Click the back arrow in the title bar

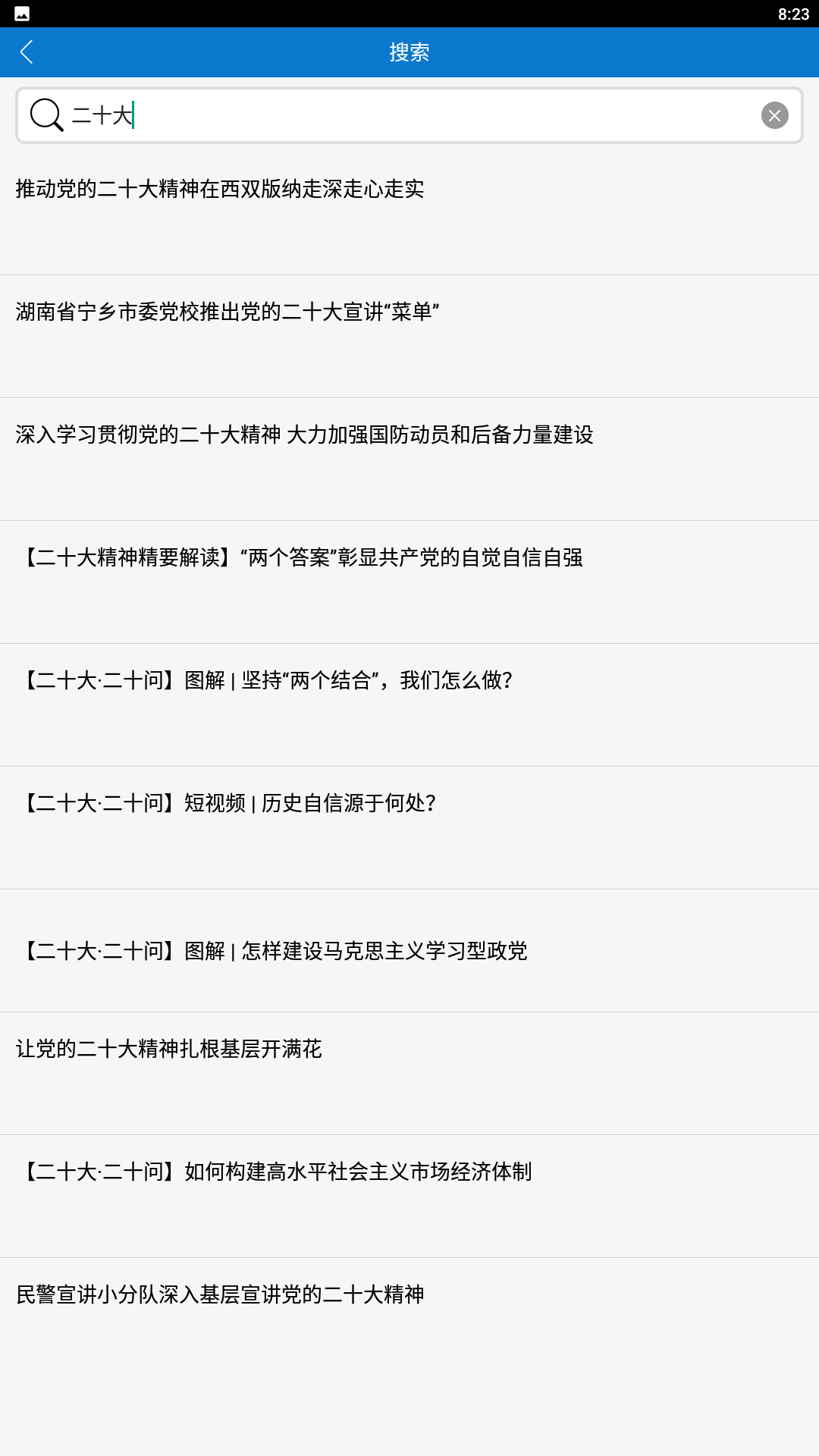pyautogui.click(x=27, y=52)
